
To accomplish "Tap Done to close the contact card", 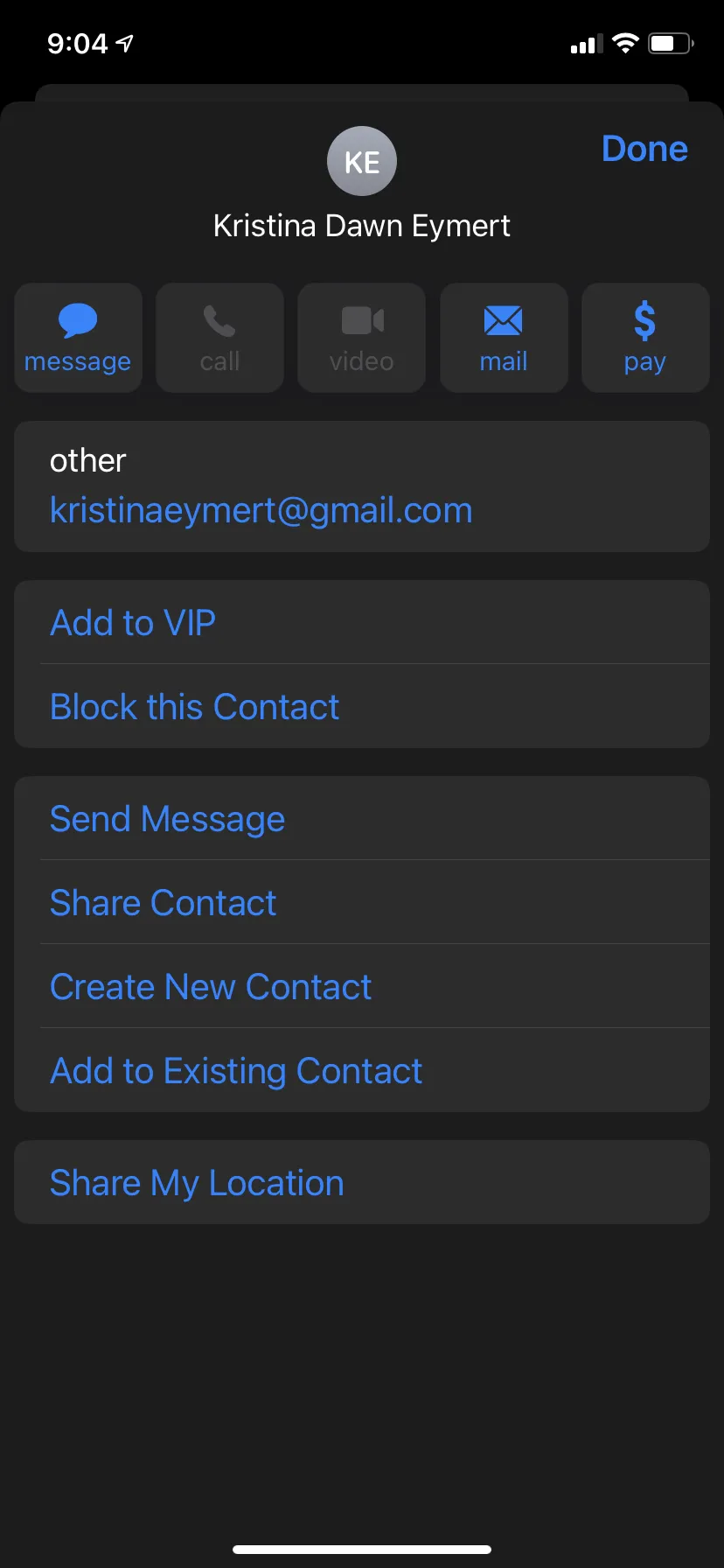I will click(644, 149).
